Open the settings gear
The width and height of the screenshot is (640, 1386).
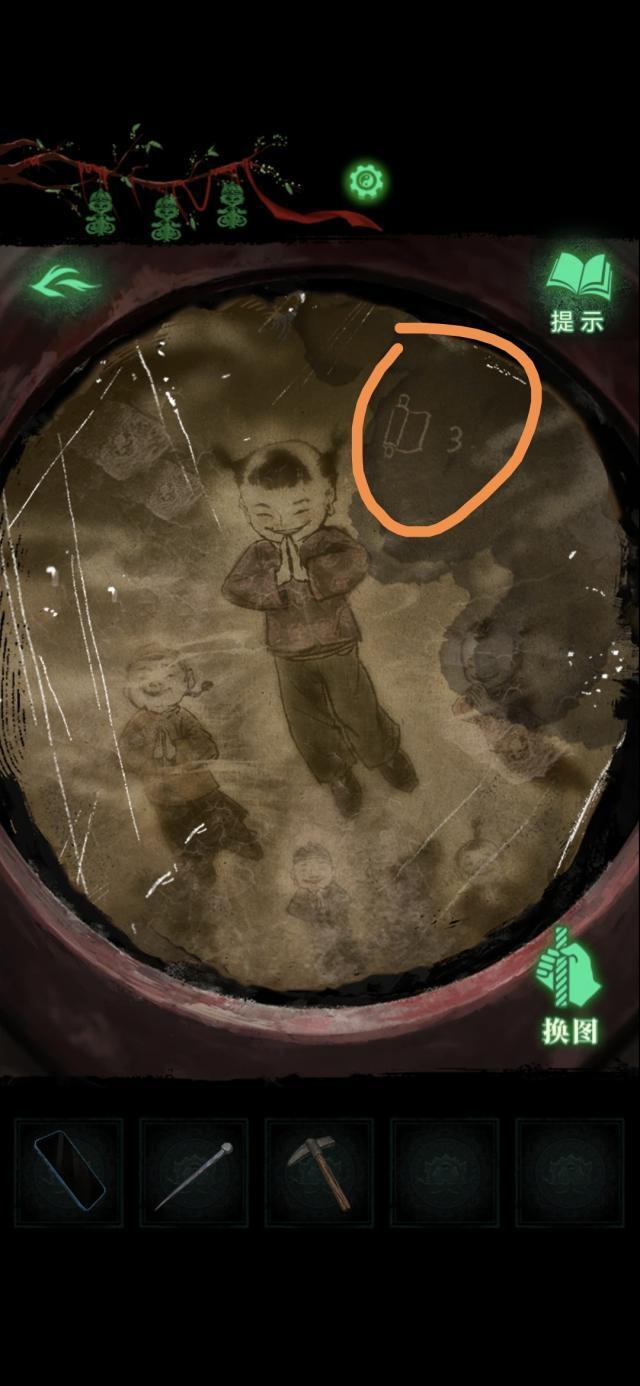click(x=365, y=181)
